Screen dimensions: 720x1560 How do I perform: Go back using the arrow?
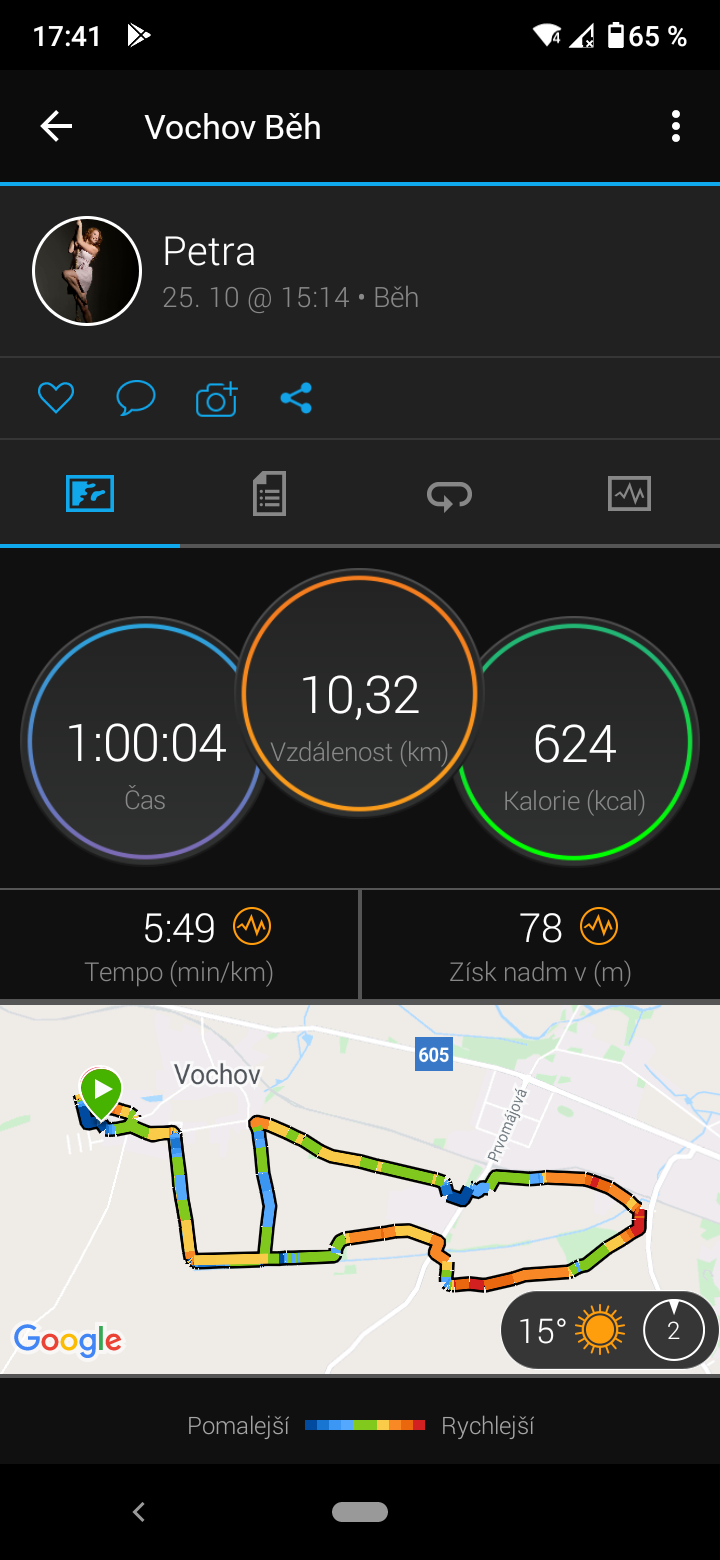tap(56, 126)
